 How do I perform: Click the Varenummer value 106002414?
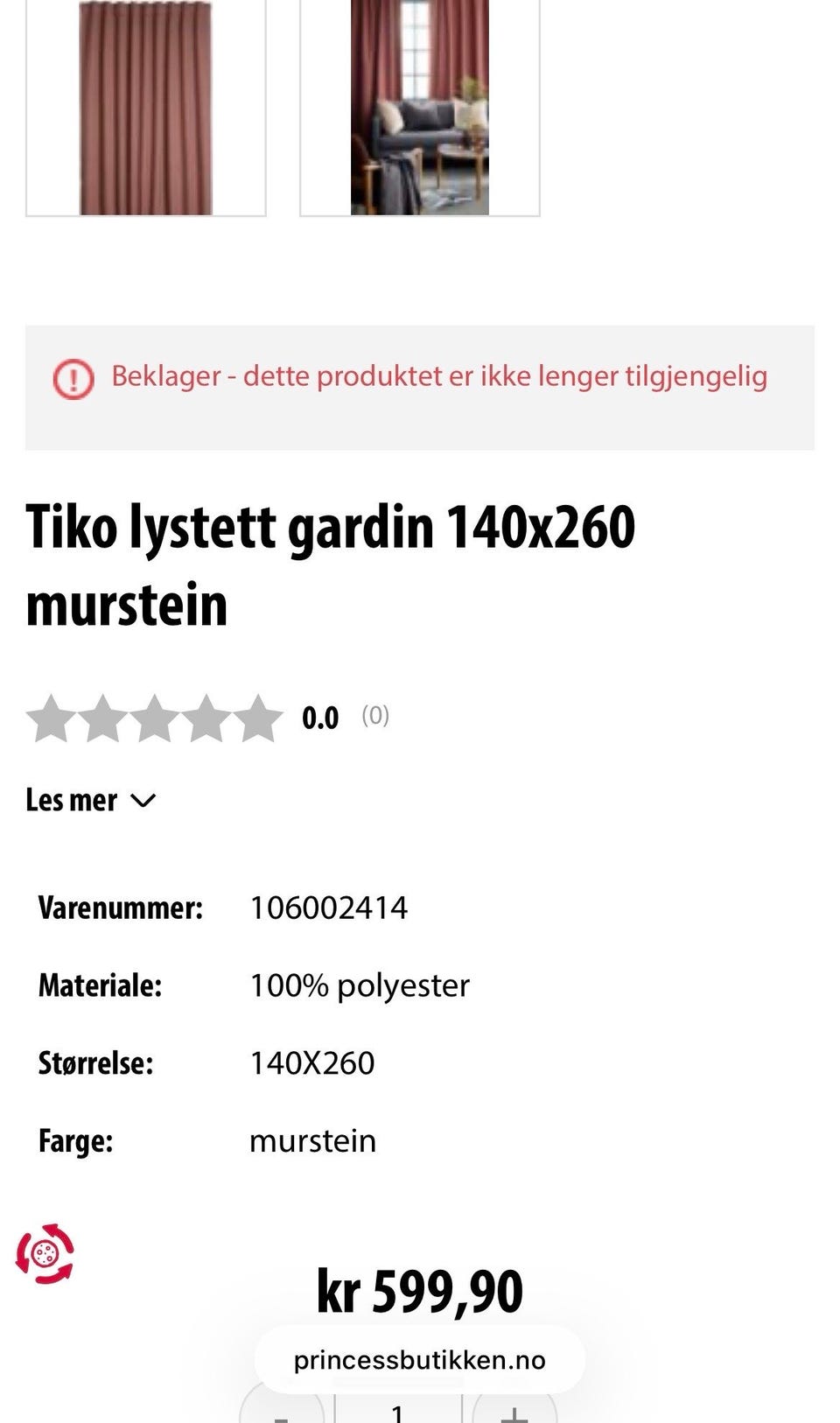[x=328, y=908]
